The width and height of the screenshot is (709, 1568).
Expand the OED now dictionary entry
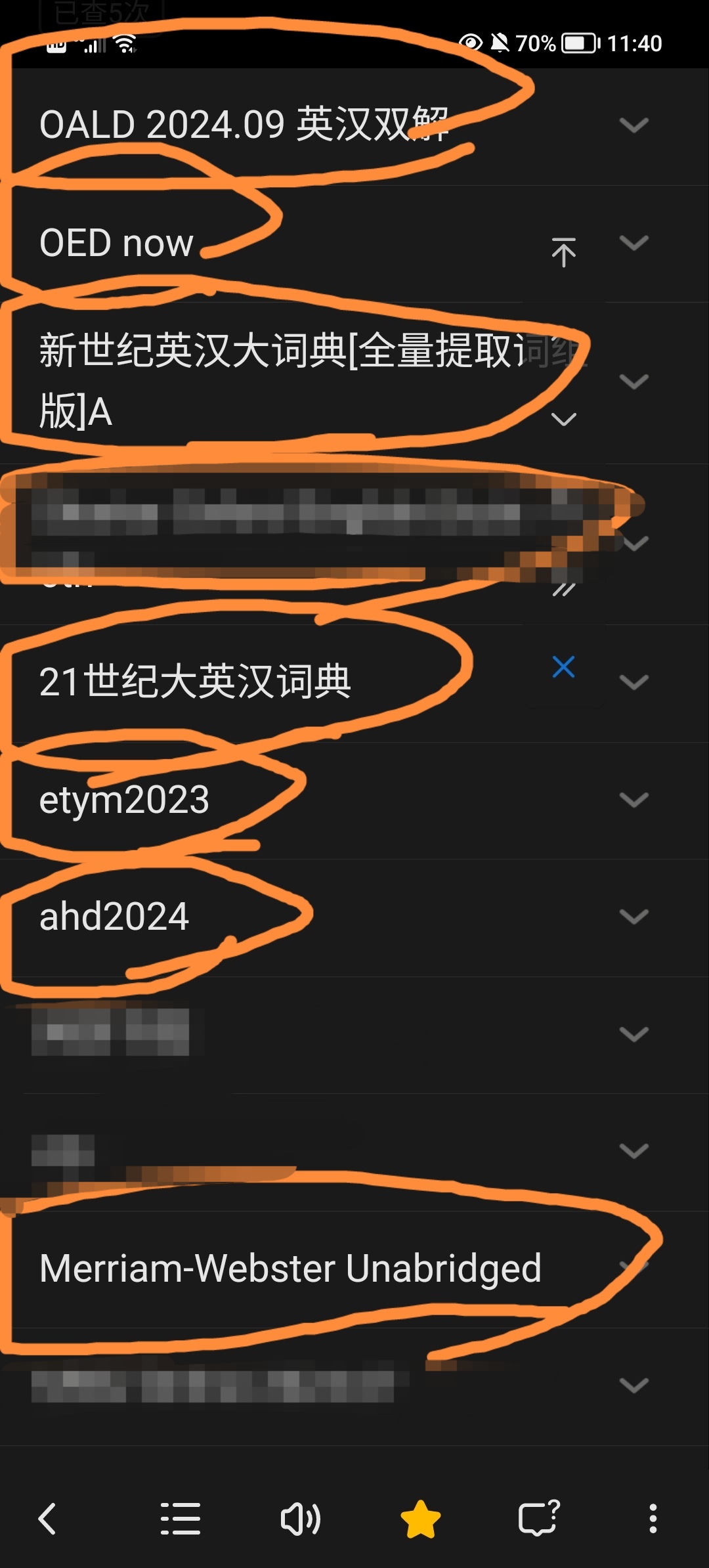point(634,243)
